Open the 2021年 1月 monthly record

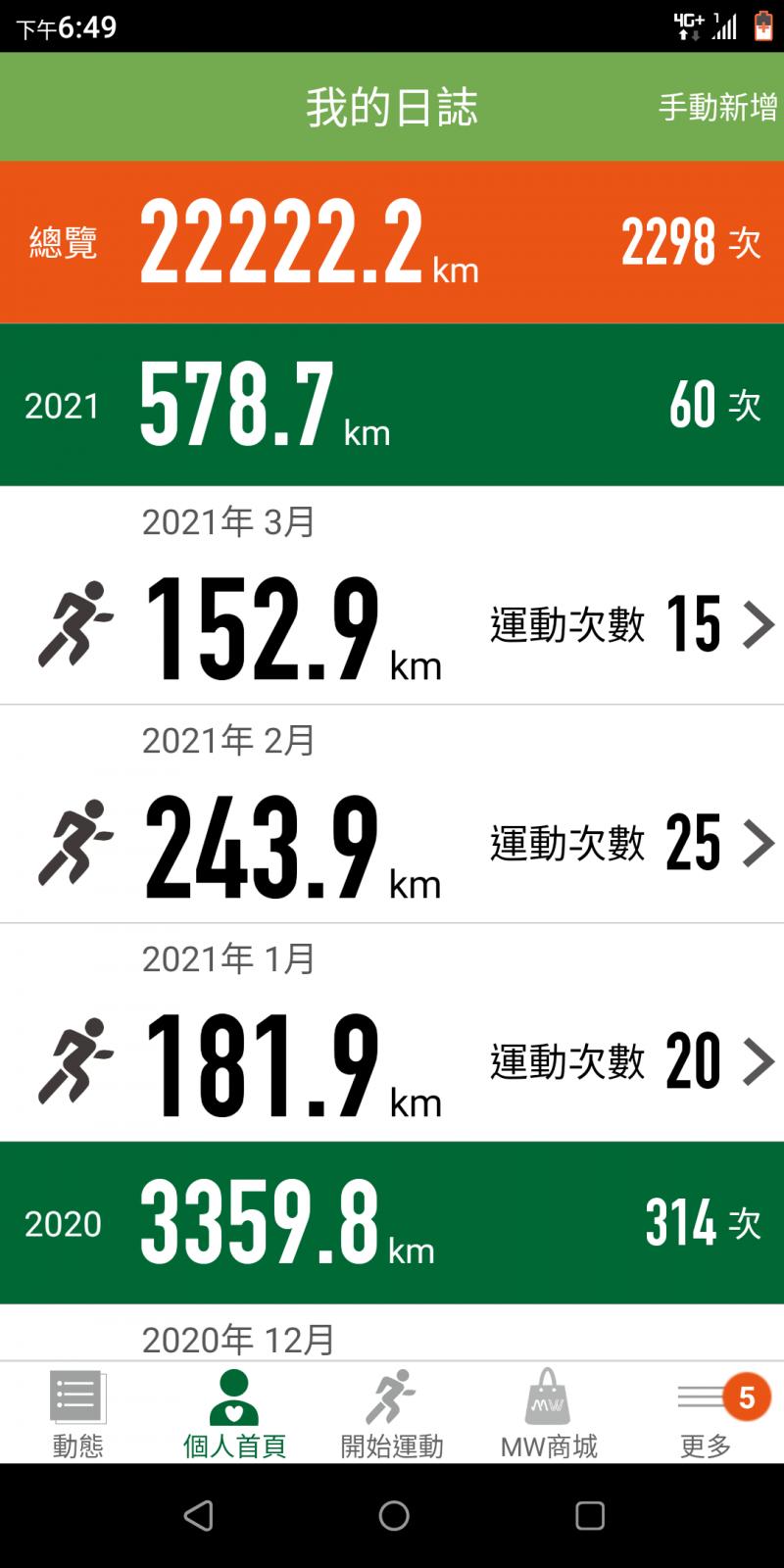[x=392, y=1061]
